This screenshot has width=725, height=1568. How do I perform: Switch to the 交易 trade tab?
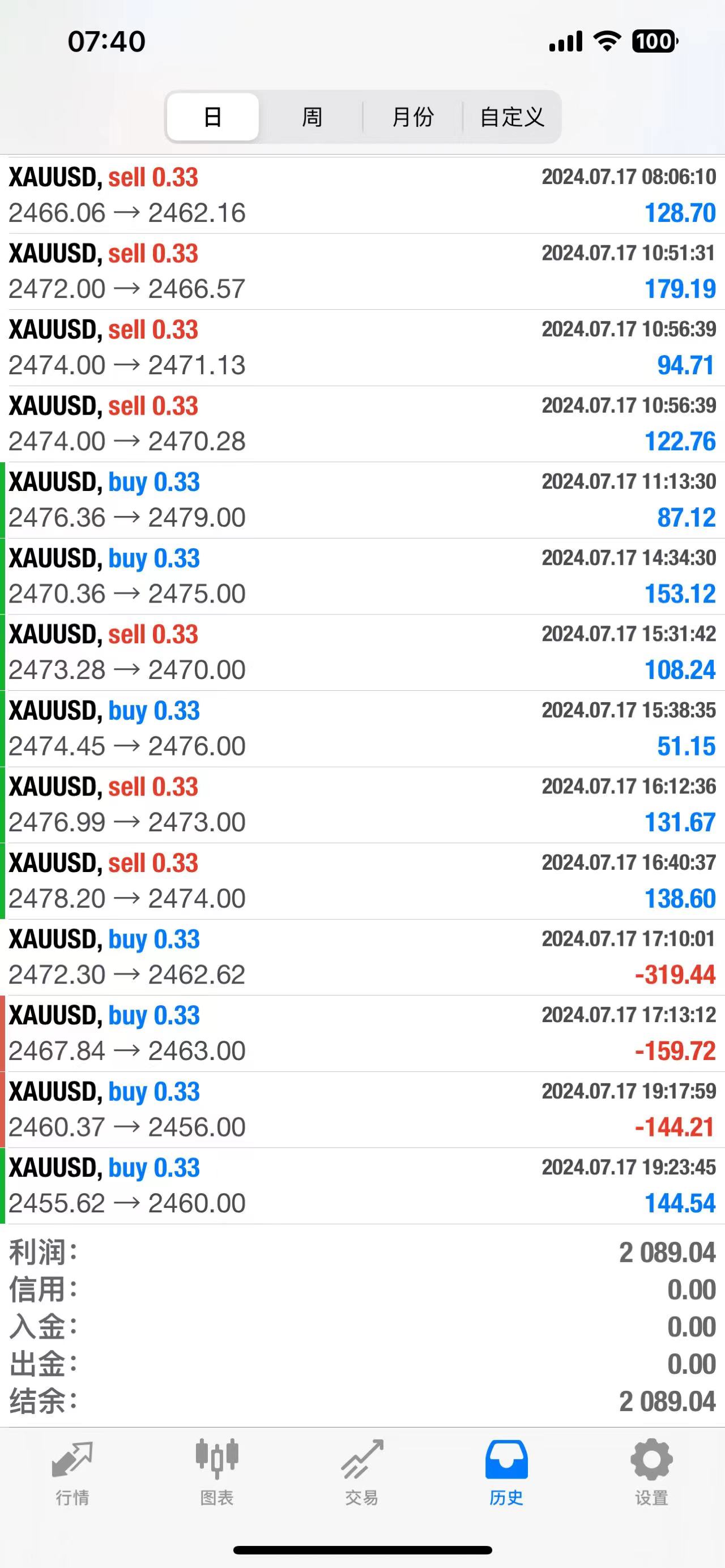coord(361,1472)
